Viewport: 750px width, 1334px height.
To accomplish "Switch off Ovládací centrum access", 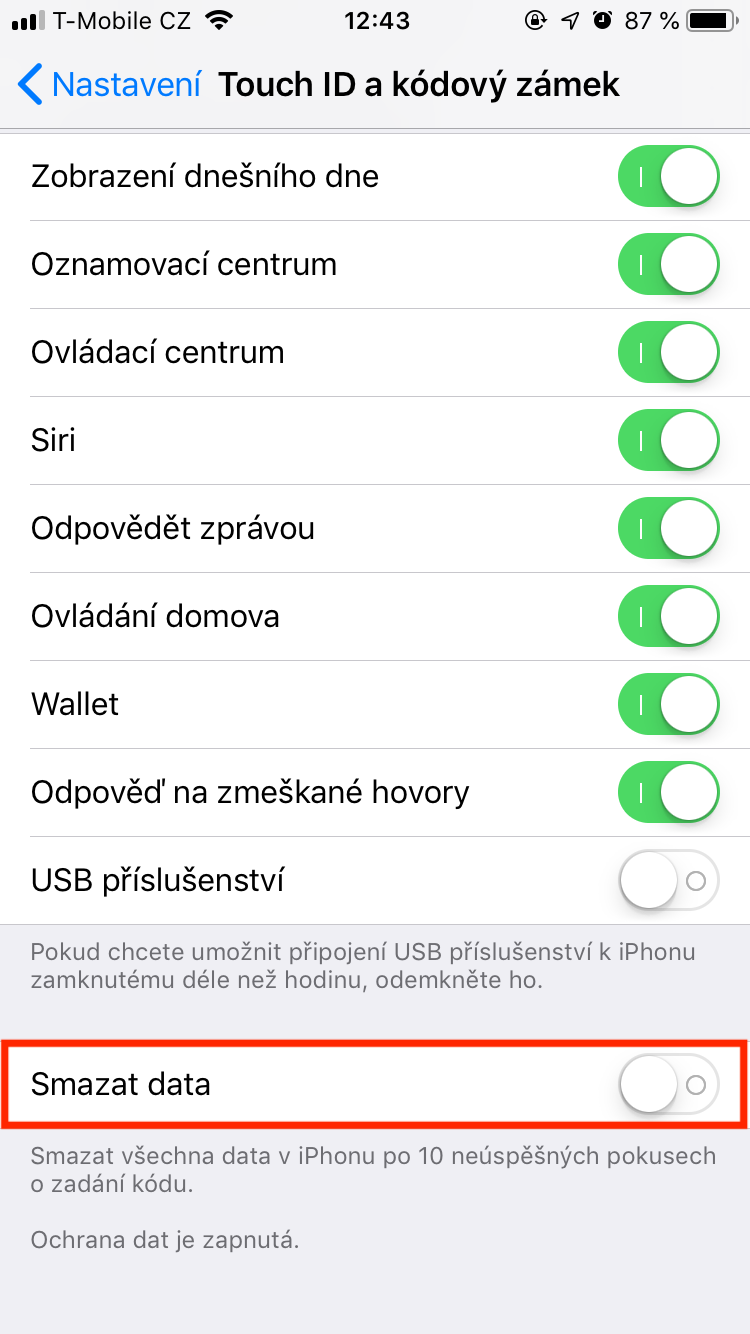I will click(668, 353).
